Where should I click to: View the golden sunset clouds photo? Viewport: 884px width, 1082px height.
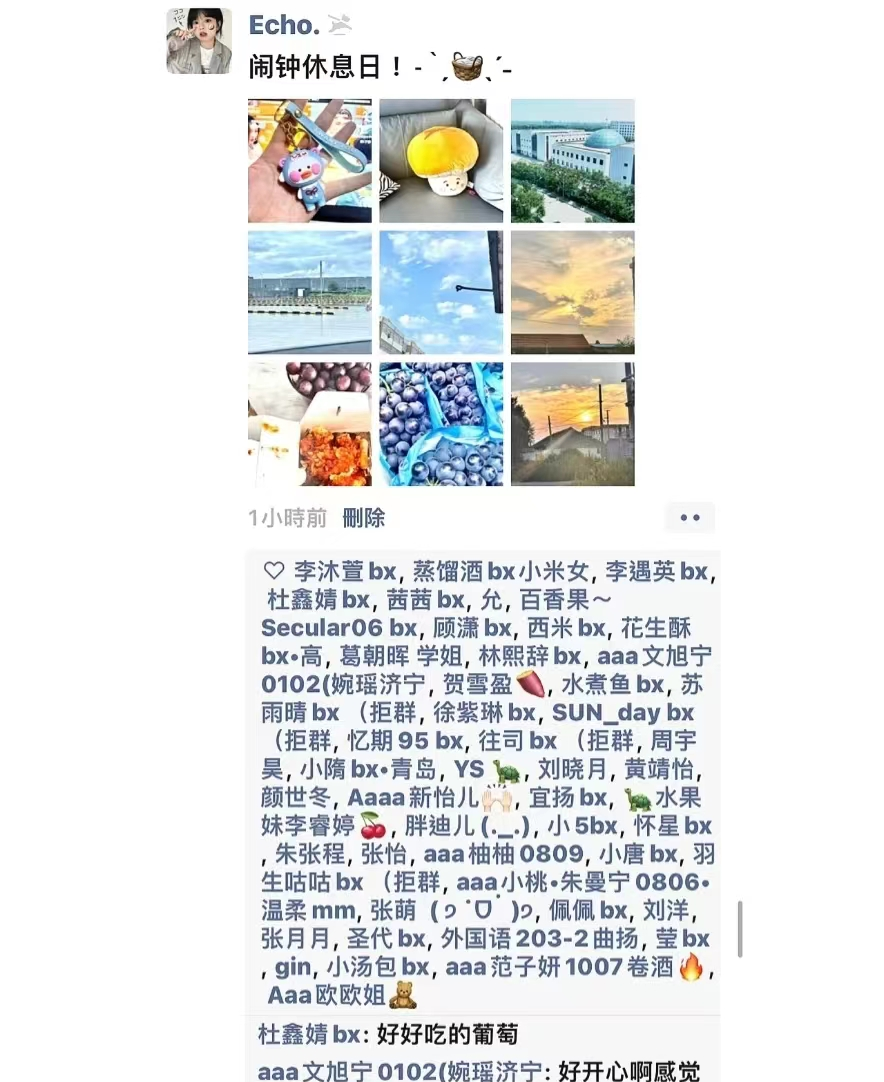[572, 292]
